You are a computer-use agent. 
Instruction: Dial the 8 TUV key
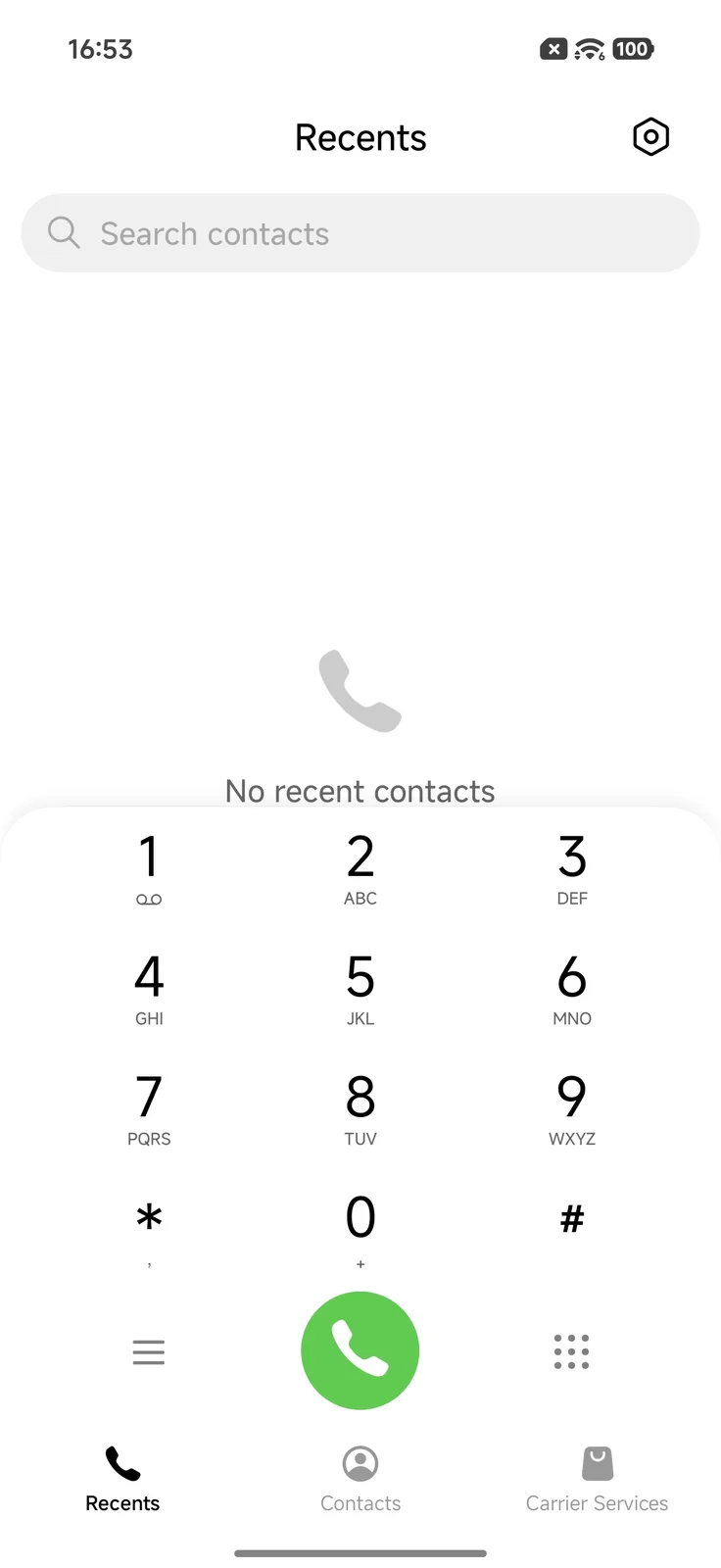pyautogui.click(x=360, y=1108)
